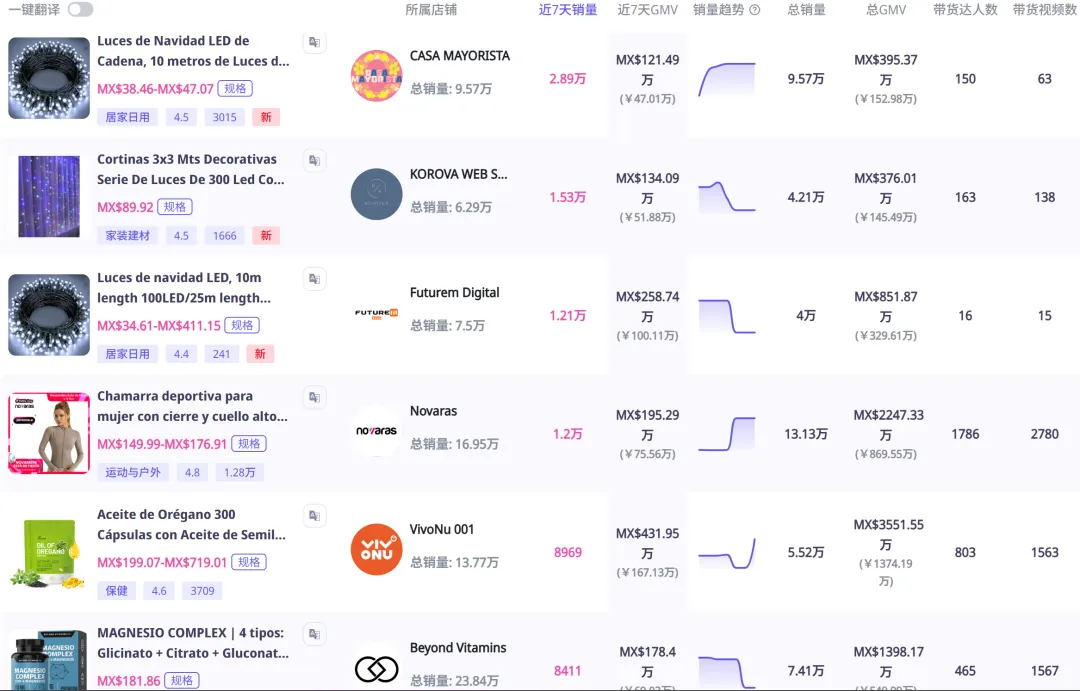Show 规格 for MAGNESIO COMPLEX
The width and height of the screenshot is (1080, 691).
(x=181, y=681)
